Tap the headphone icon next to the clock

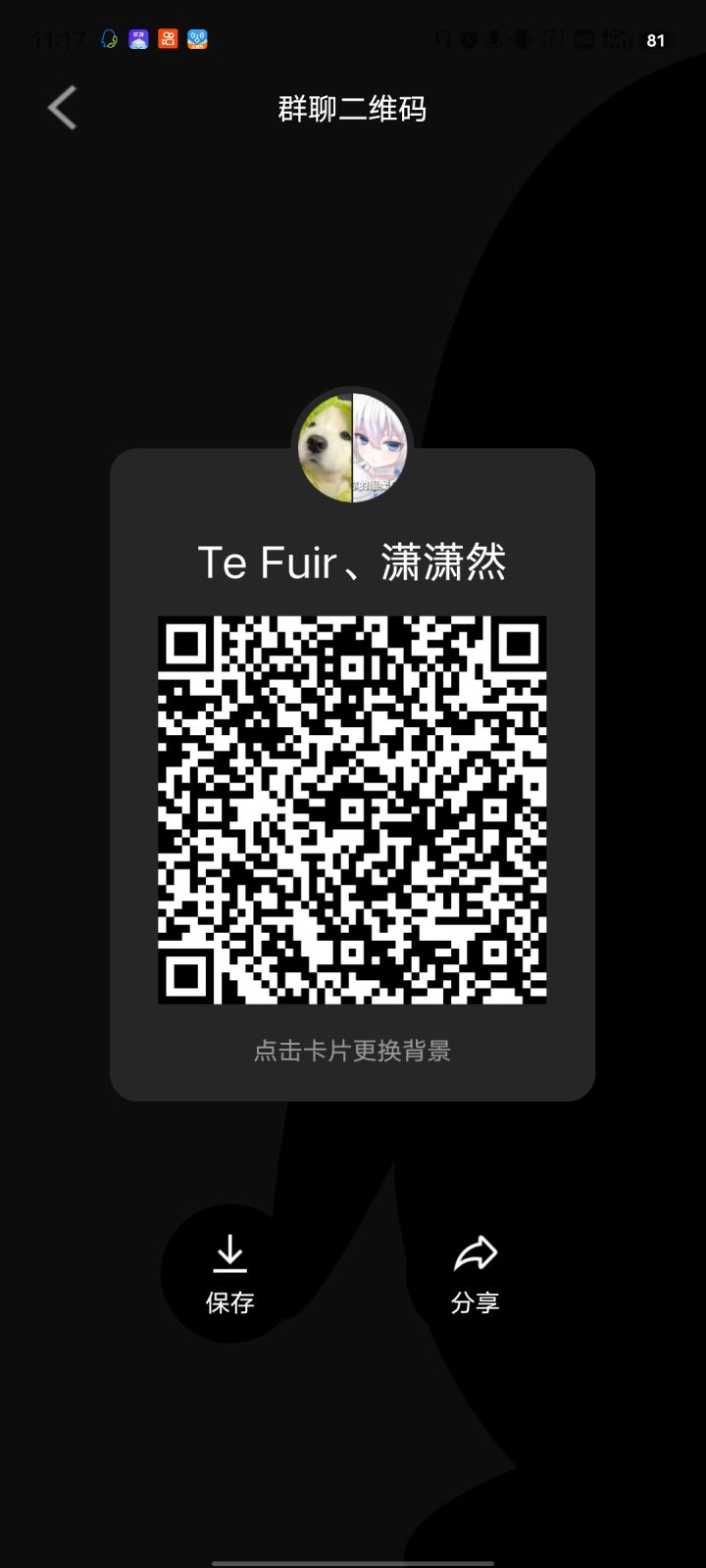click(443, 41)
